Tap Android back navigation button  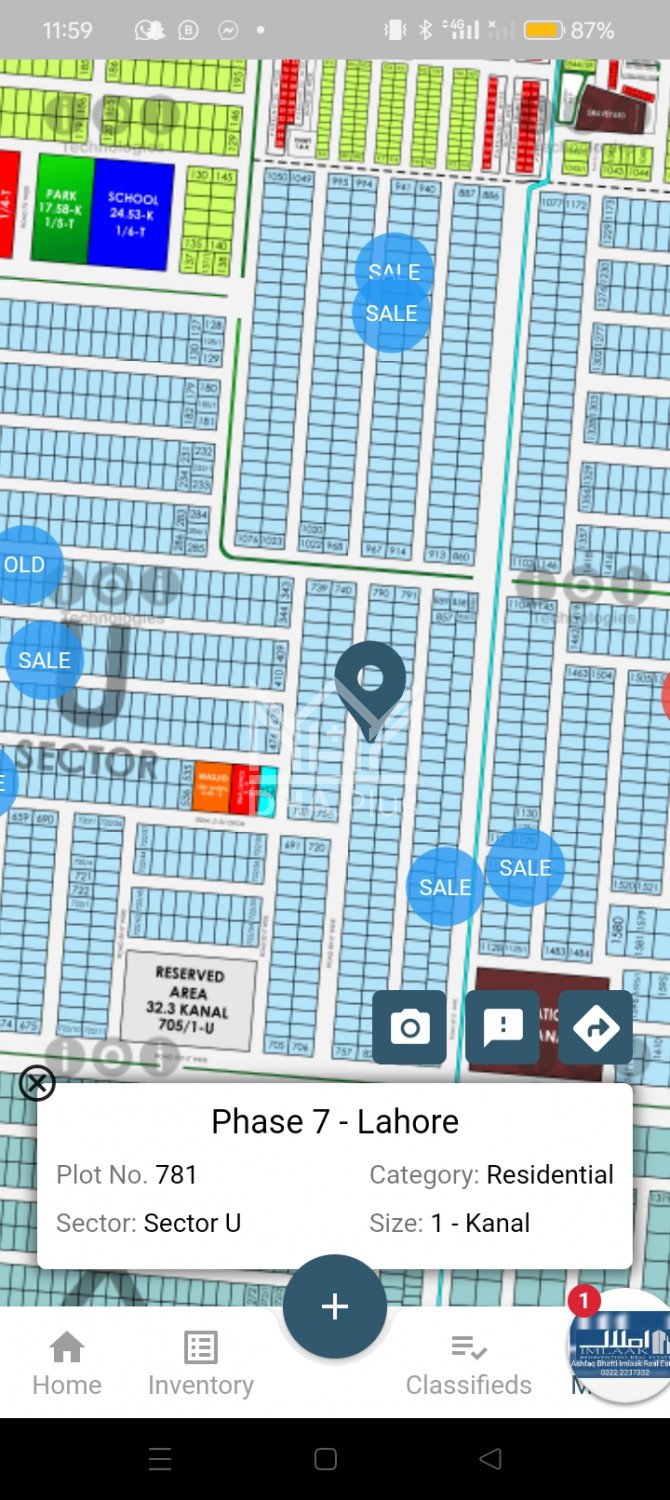pos(490,1459)
